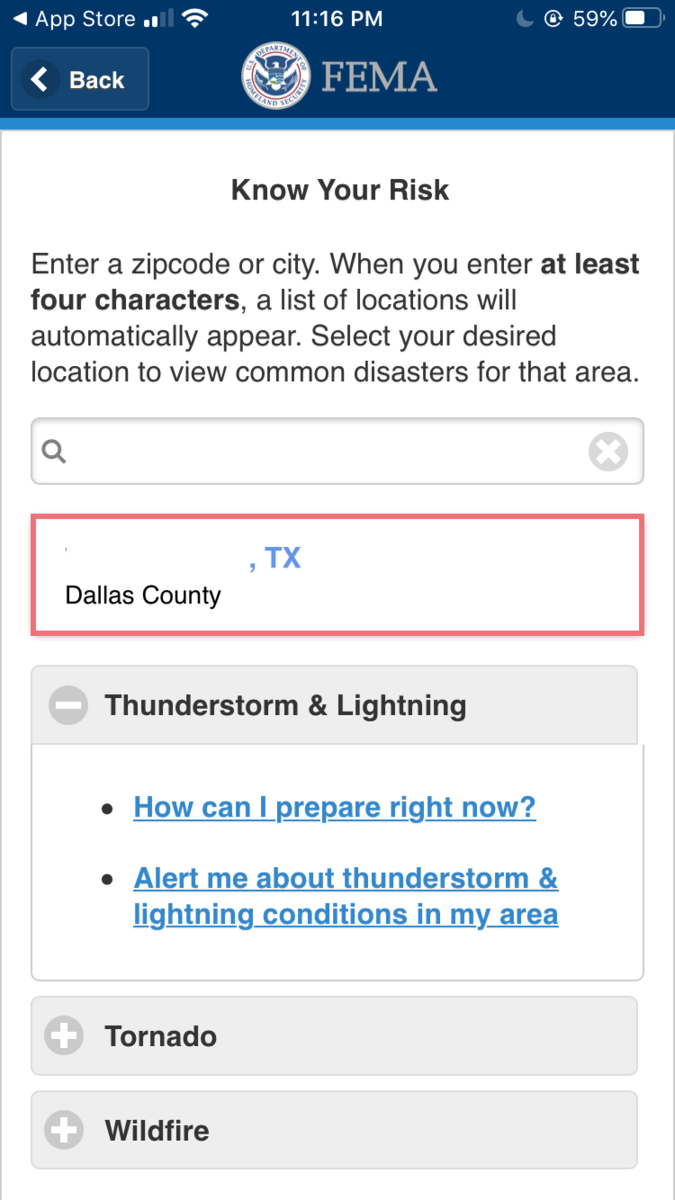This screenshot has width=675, height=1200.
Task: Open 'How can I prepare right now?' link
Action: point(334,807)
